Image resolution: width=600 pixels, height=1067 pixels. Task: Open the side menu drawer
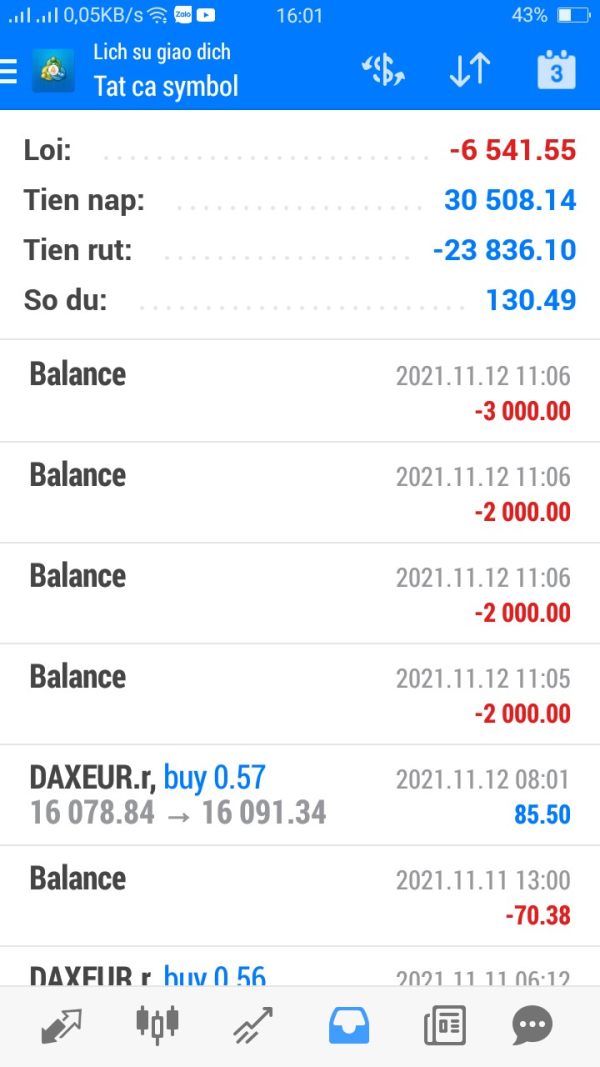10,70
